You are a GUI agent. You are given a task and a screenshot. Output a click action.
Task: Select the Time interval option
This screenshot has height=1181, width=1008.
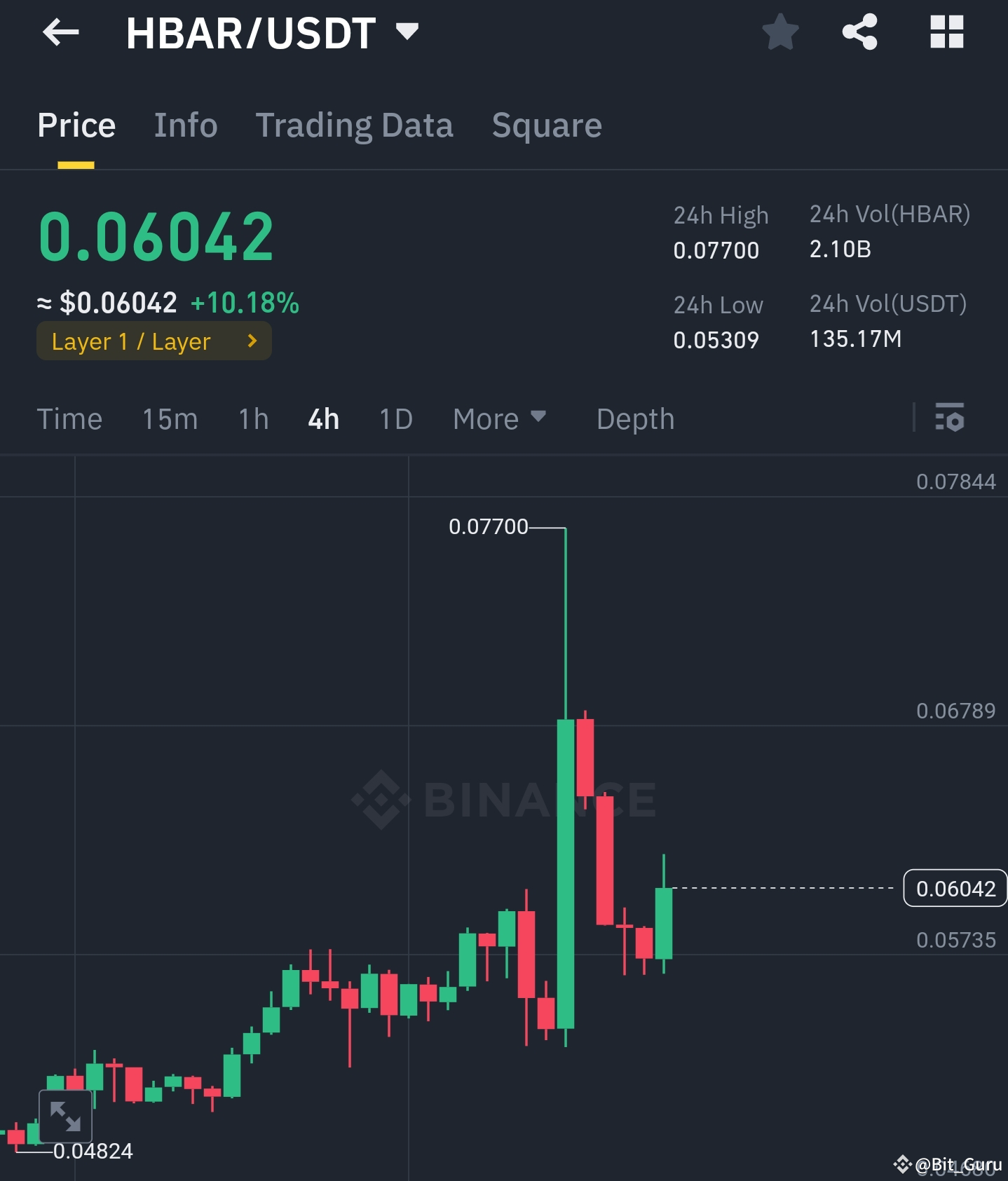pyautogui.click(x=69, y=418)
